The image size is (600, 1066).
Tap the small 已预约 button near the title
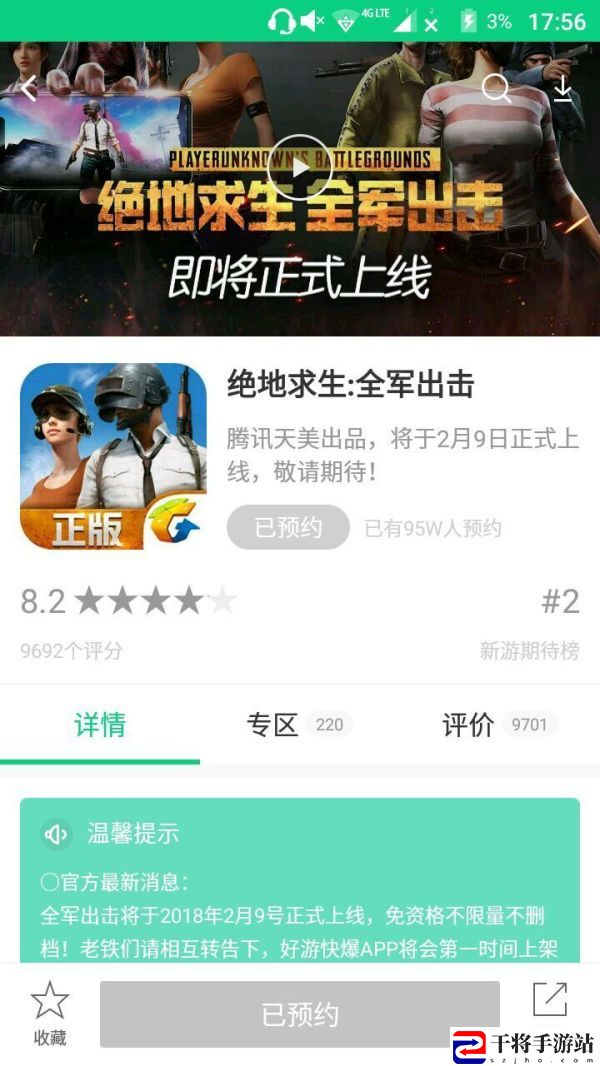pos(288,527)
